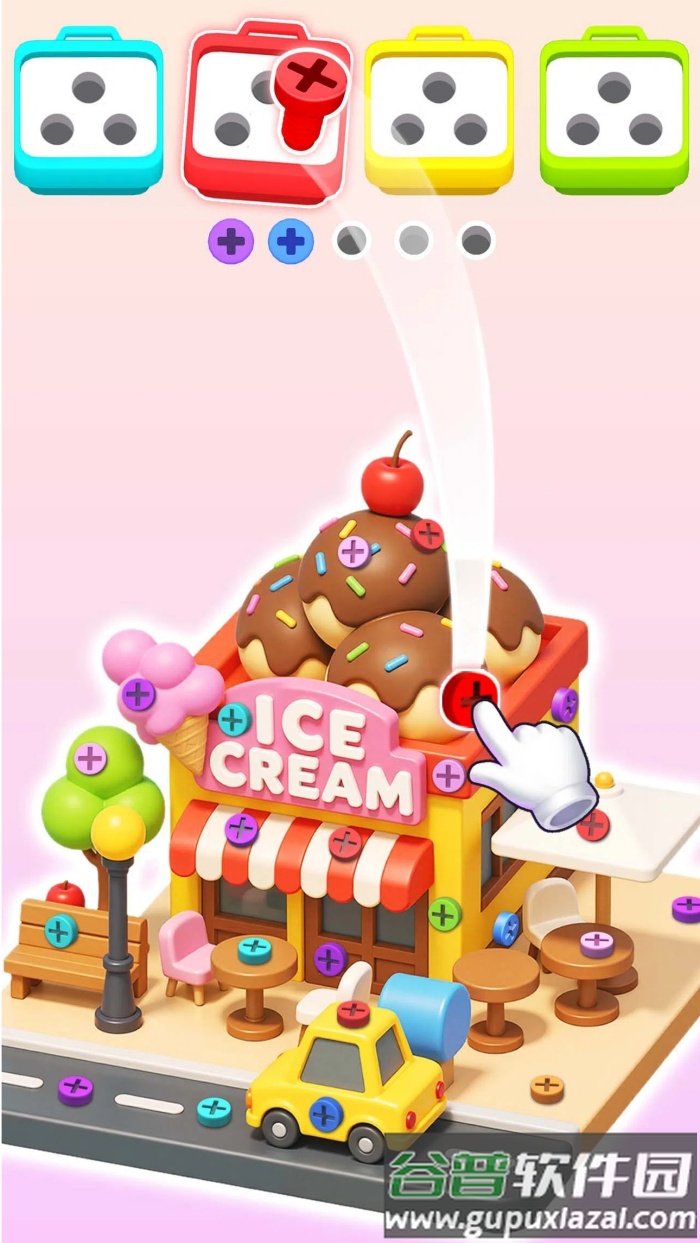This screenshot has width=700, height=1243.
Task: Remove the blue screw on the taxi door
Action: click(x=325, y=1113)
